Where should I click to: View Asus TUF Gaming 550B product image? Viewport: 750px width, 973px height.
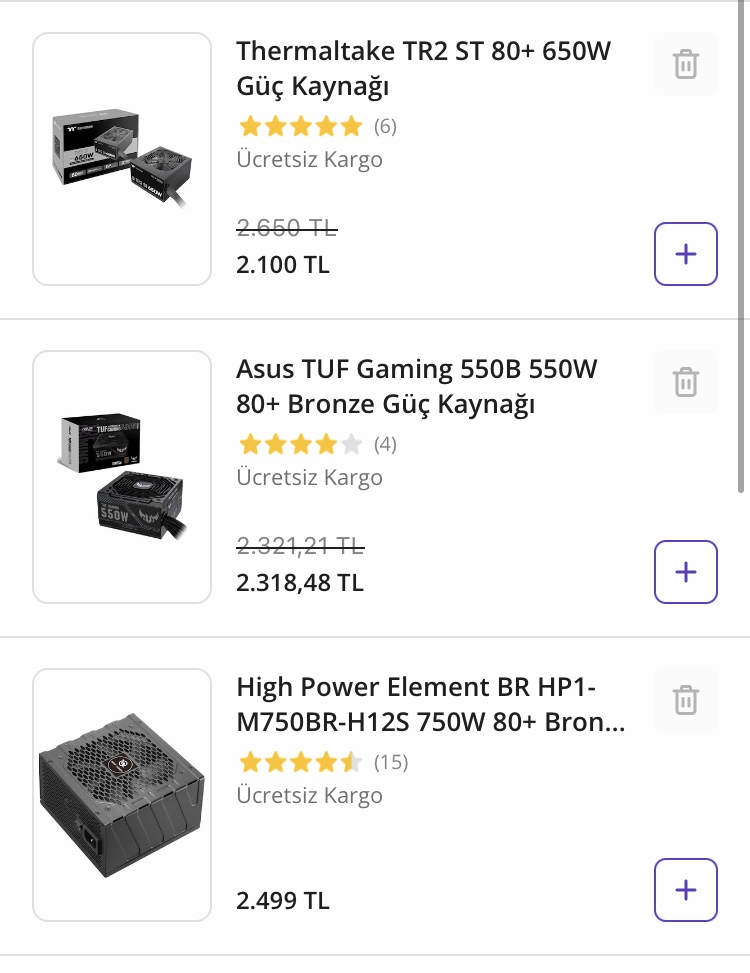pos(122,477)
